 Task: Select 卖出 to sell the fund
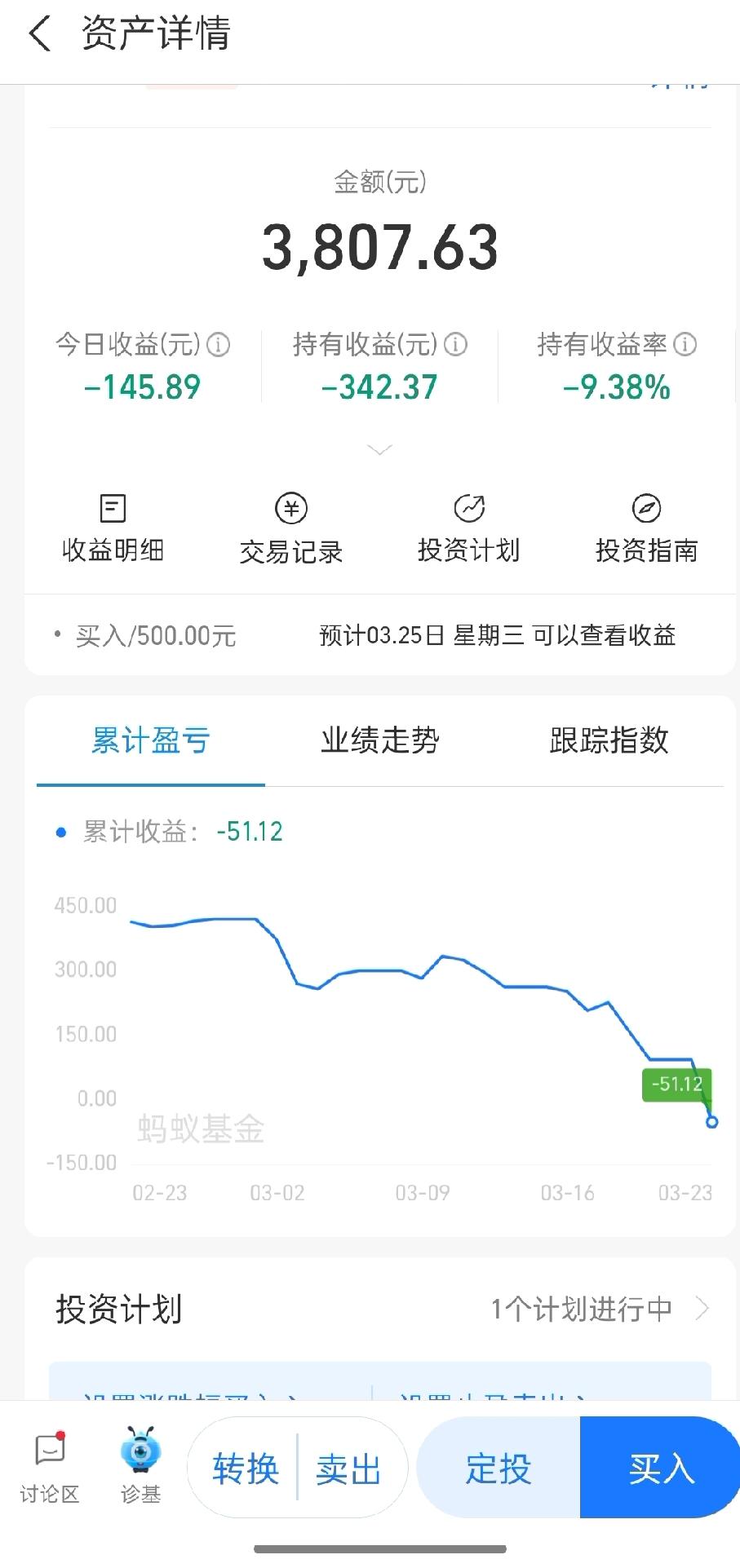[x=348, y=1468]
